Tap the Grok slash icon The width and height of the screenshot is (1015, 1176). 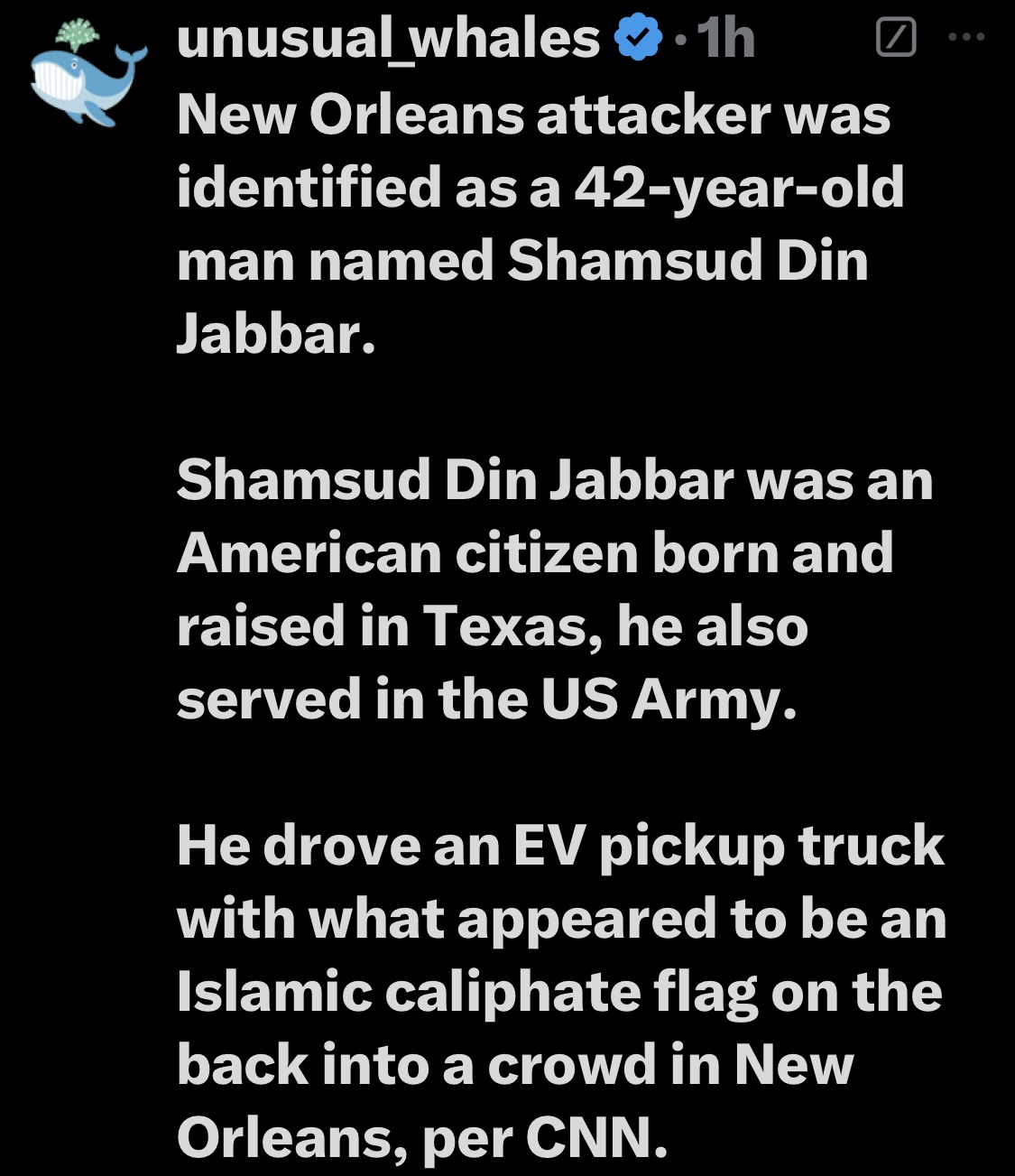click(x=896, y=39)
